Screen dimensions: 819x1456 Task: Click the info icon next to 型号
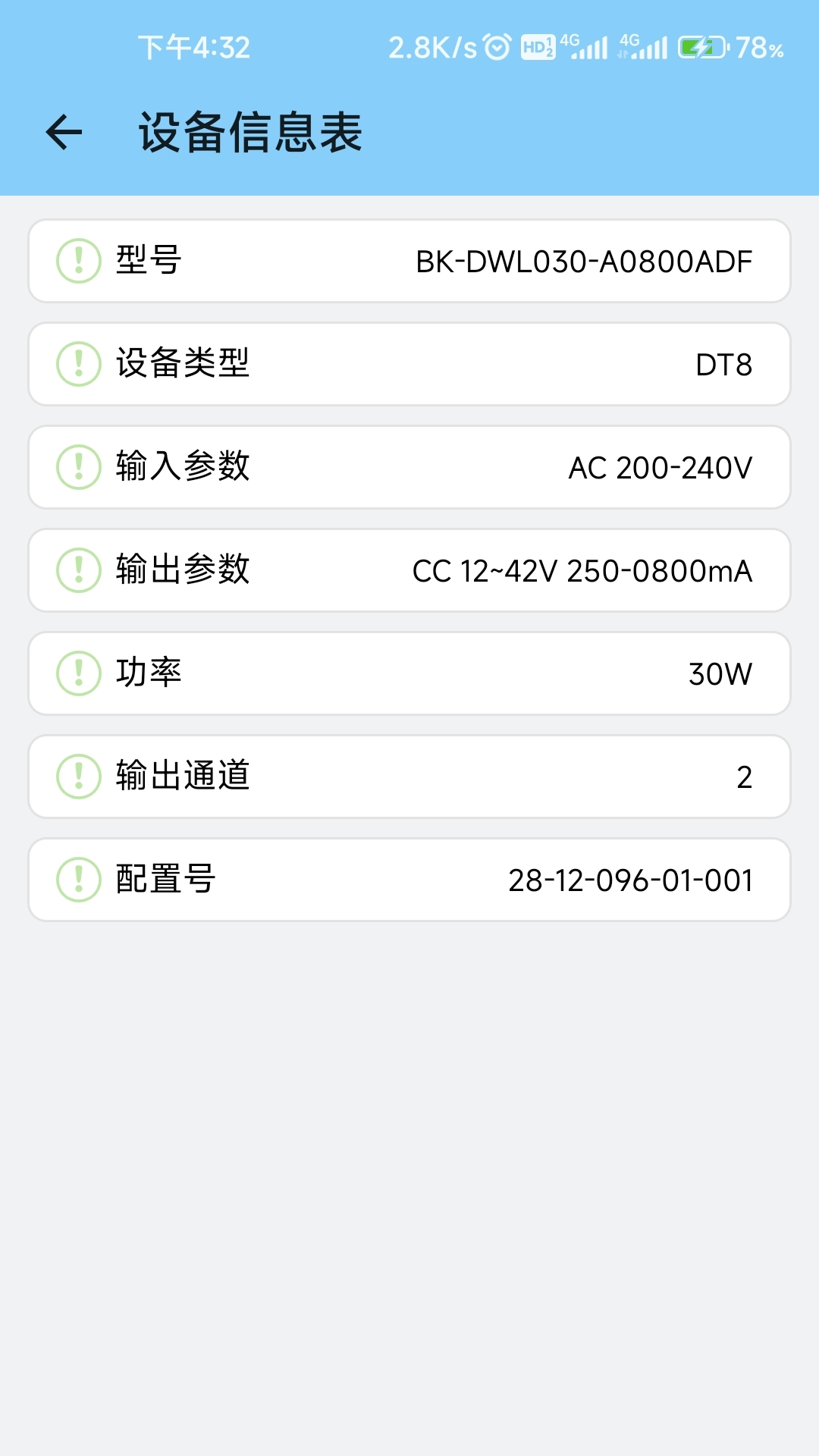click(77, 261)
